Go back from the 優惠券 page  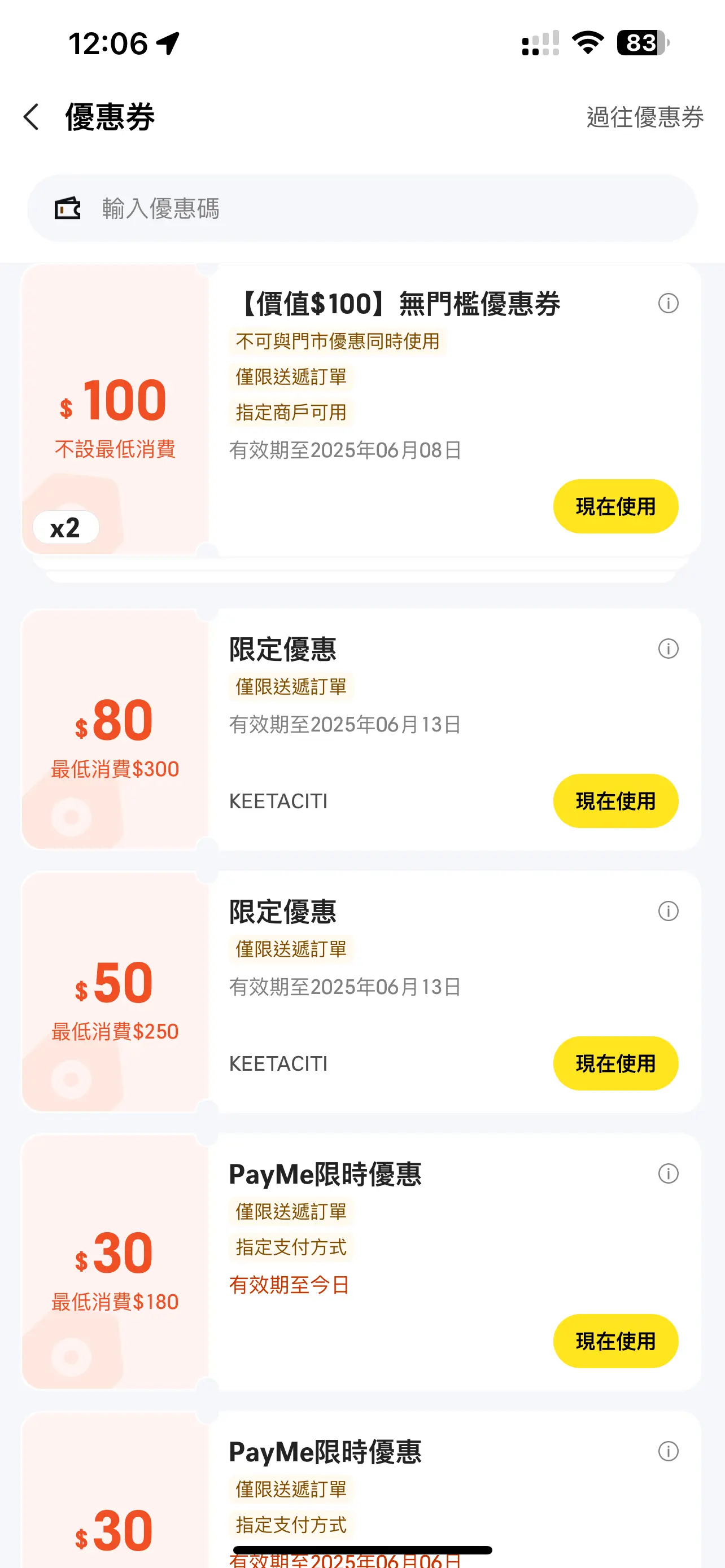(x=31, y=117)
